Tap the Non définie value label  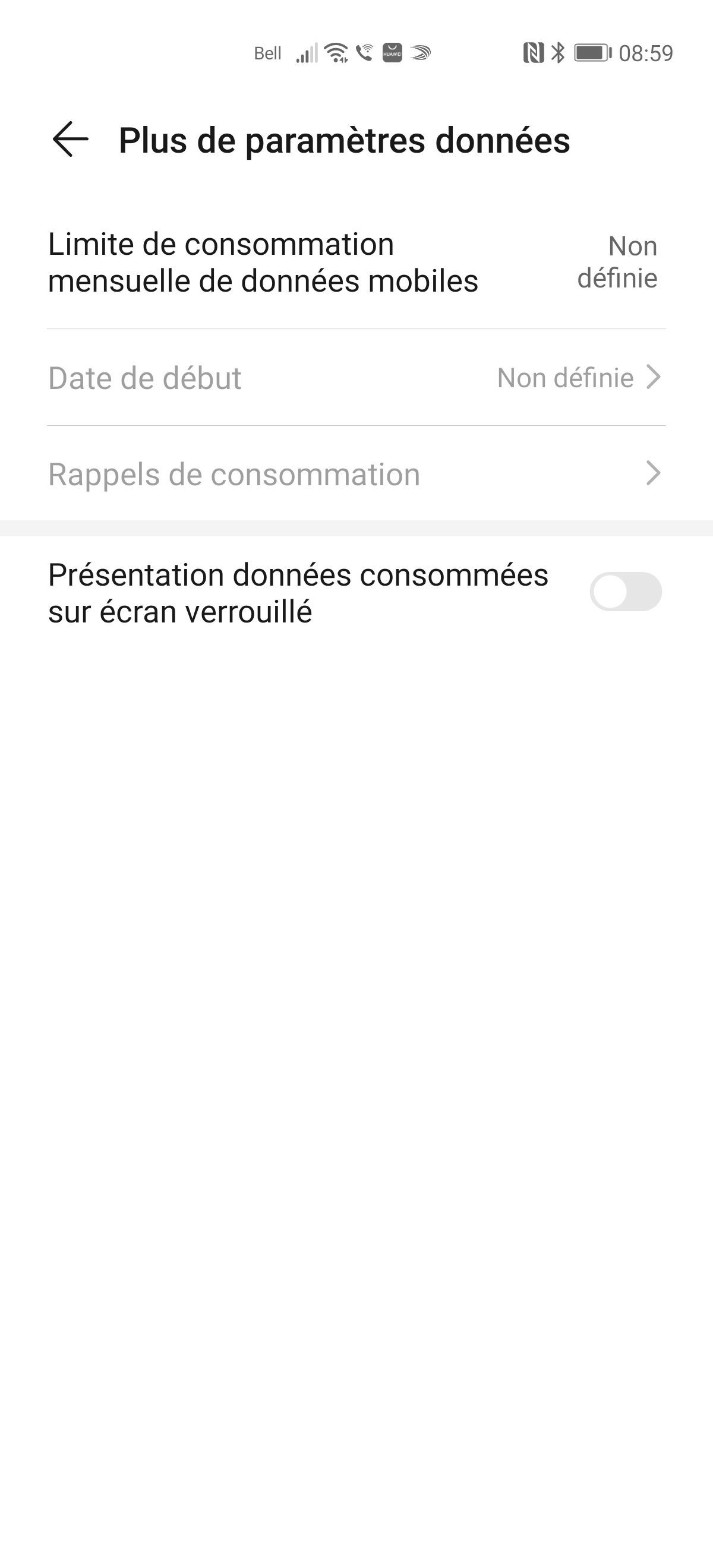617,262
